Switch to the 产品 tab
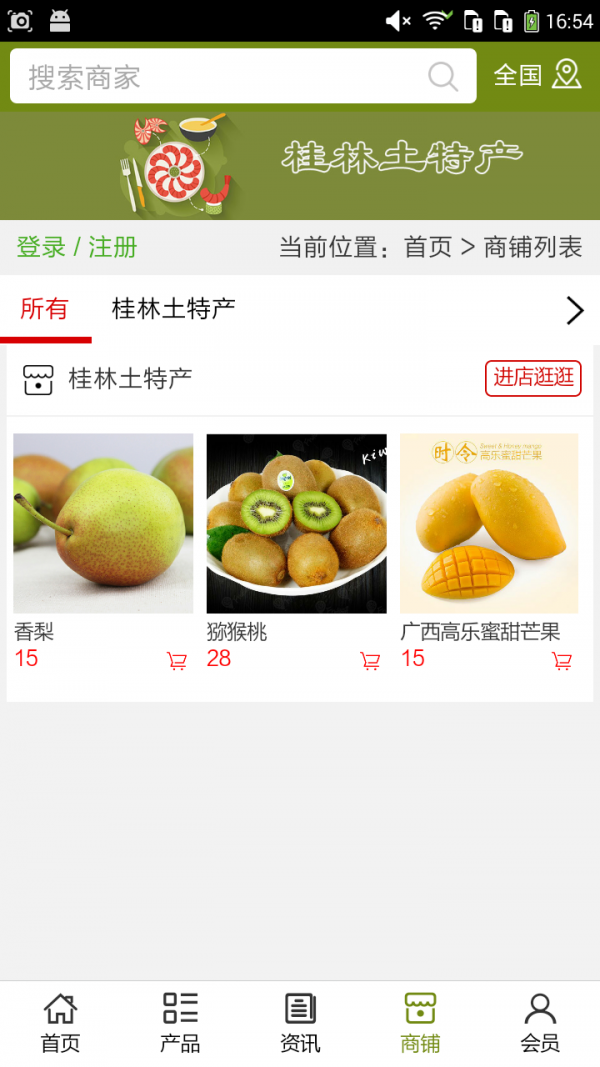The image size is (600, 1067). (180, 1022)
